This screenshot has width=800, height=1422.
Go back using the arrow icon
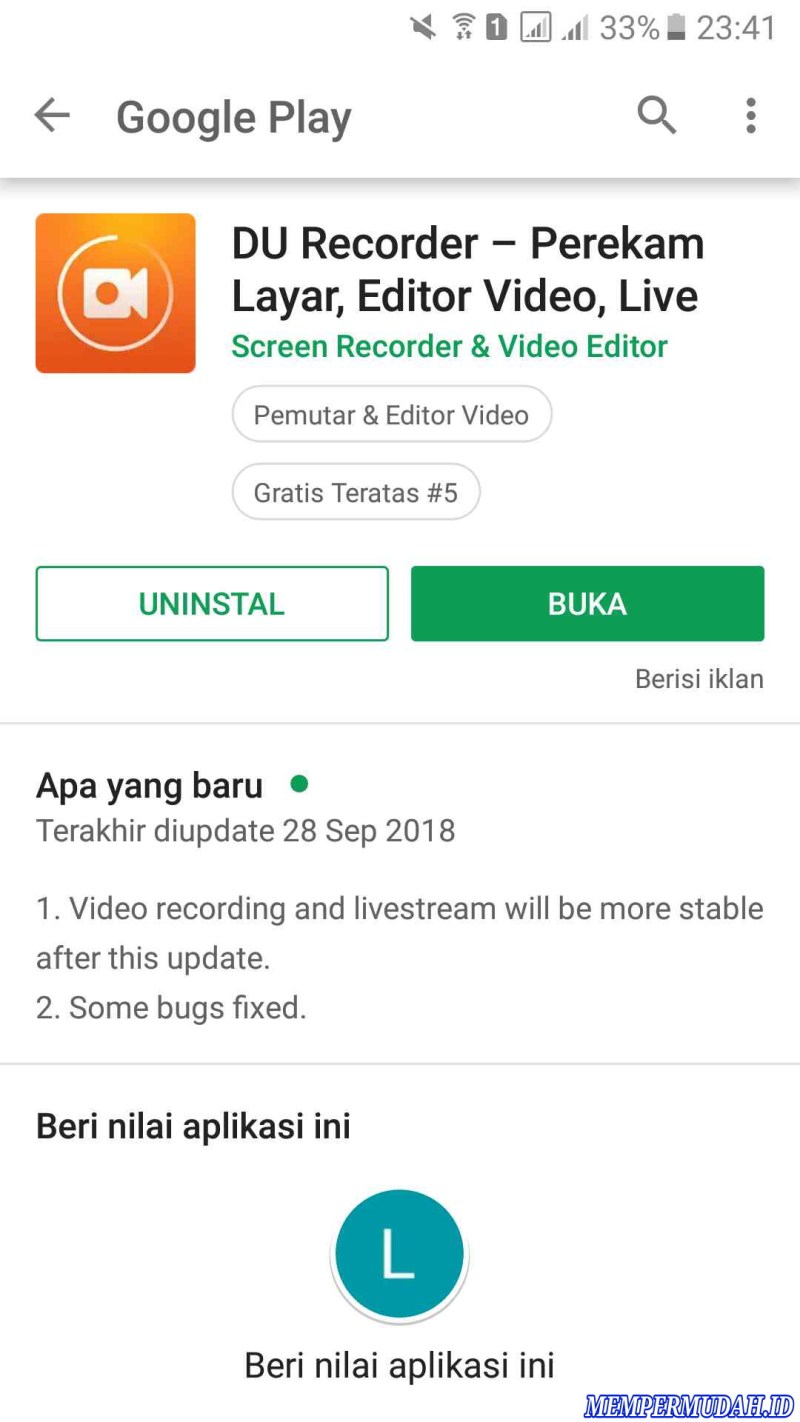coord(52,117)
